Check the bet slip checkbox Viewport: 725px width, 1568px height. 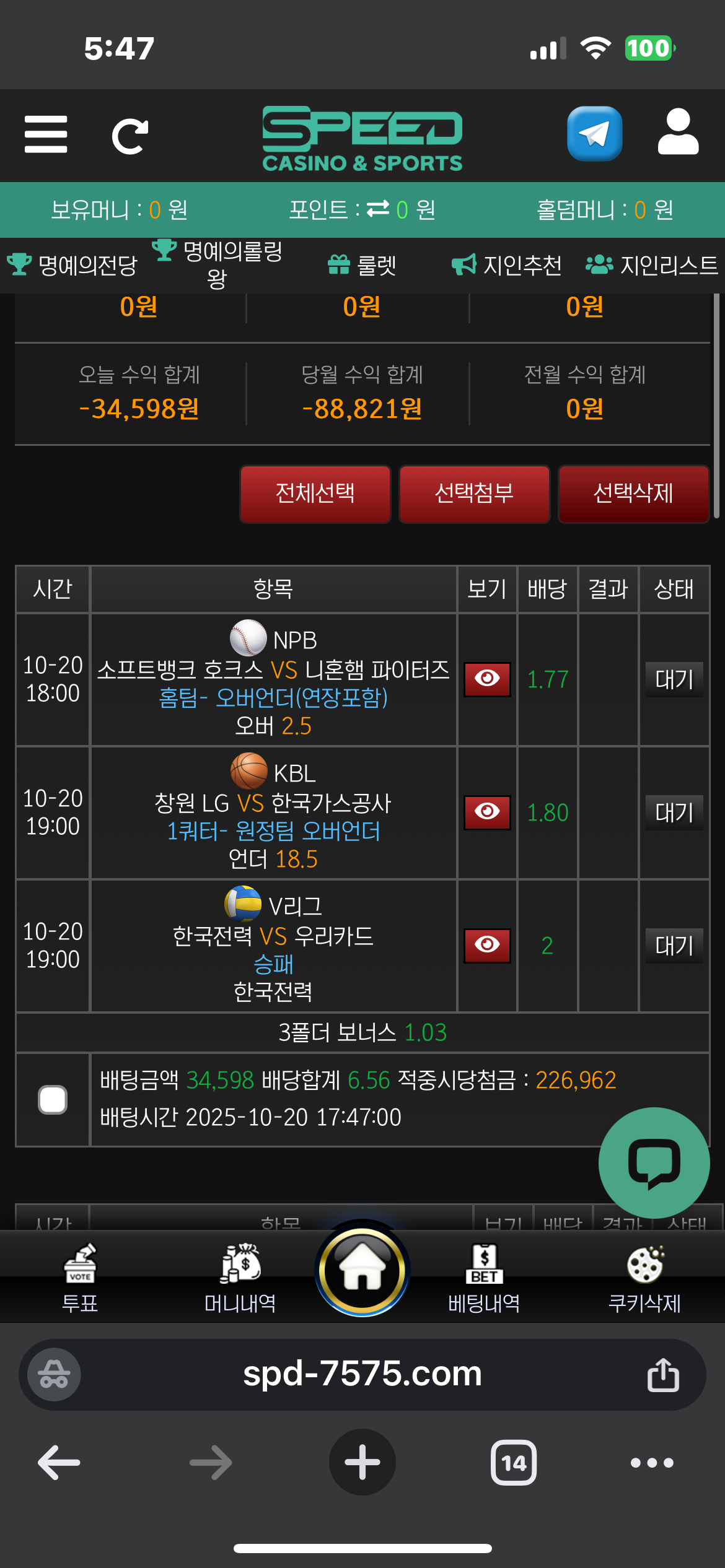click(53, 1100)
